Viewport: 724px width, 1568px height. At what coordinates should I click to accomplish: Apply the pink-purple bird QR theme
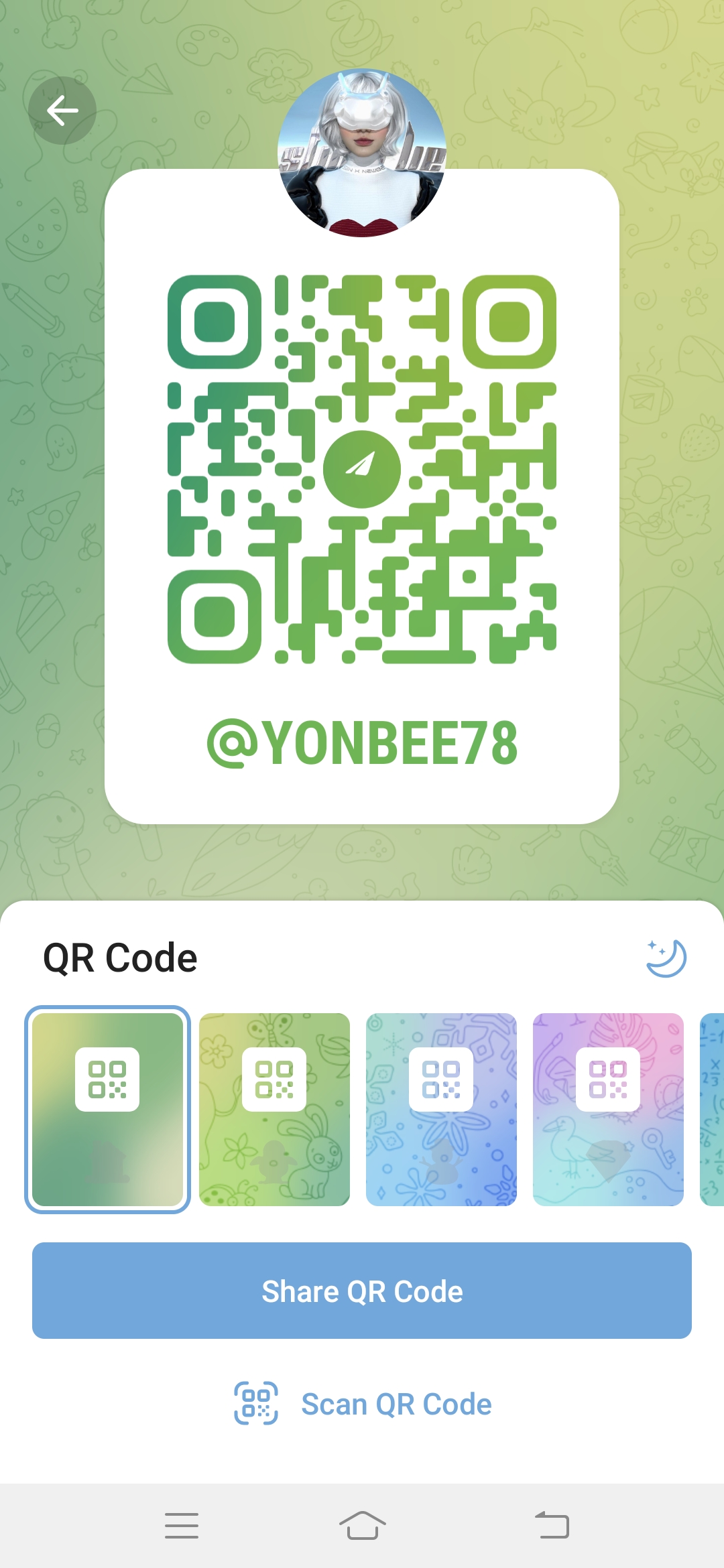coord(608,1109)
